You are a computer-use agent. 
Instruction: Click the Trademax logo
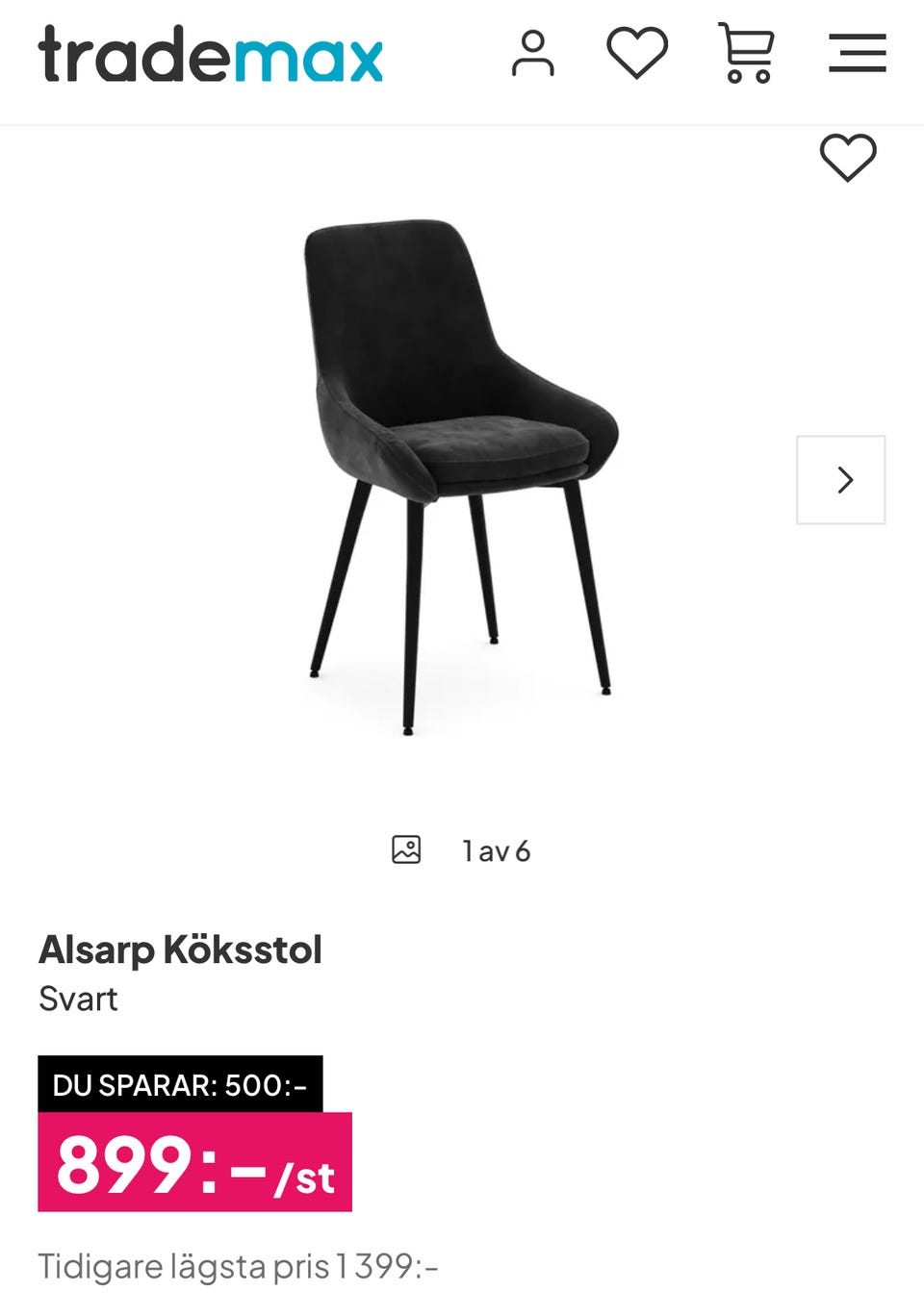point(208,55)
